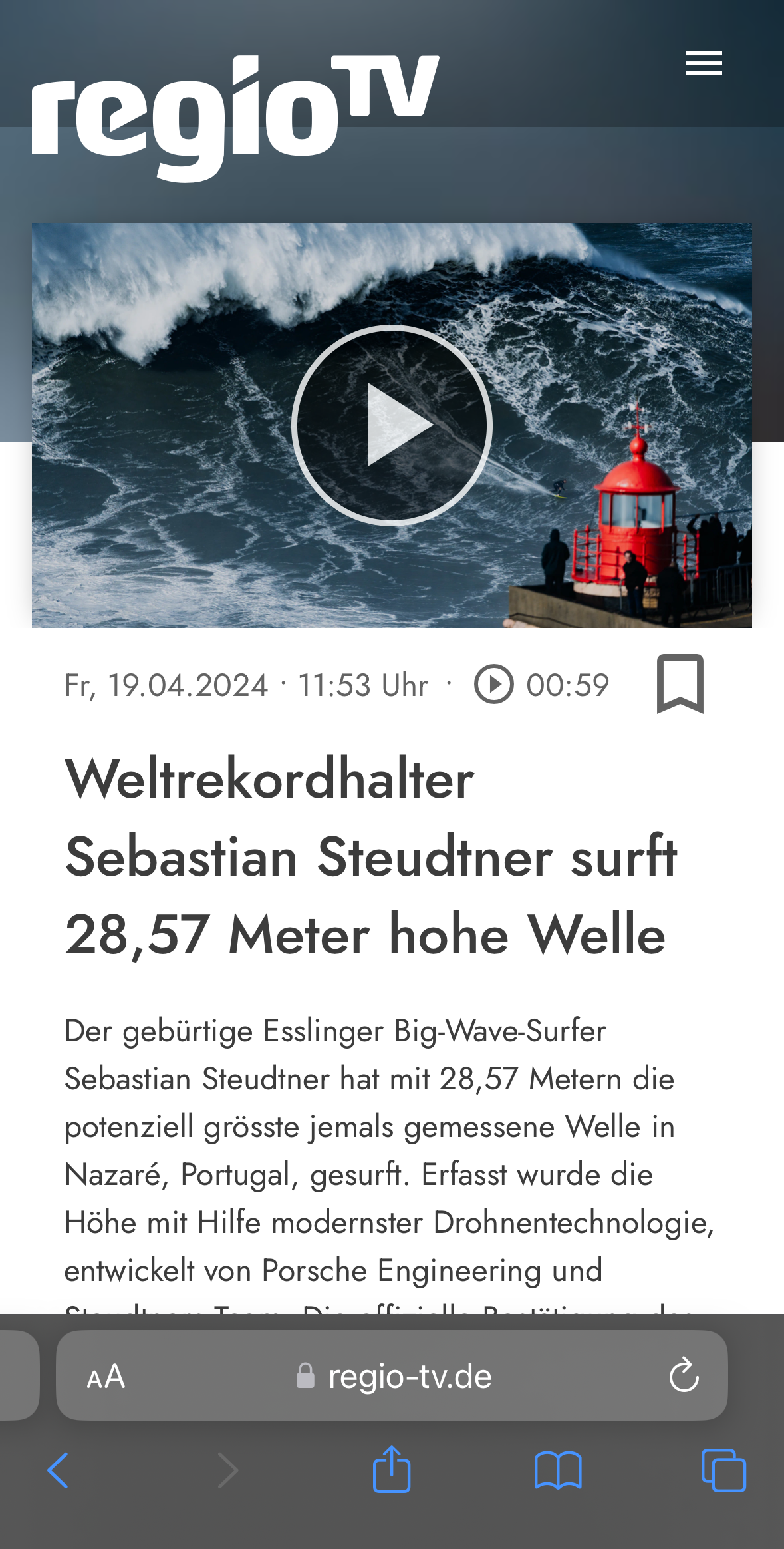
Task: Show all open tabs
Action: coord(723,1470)
